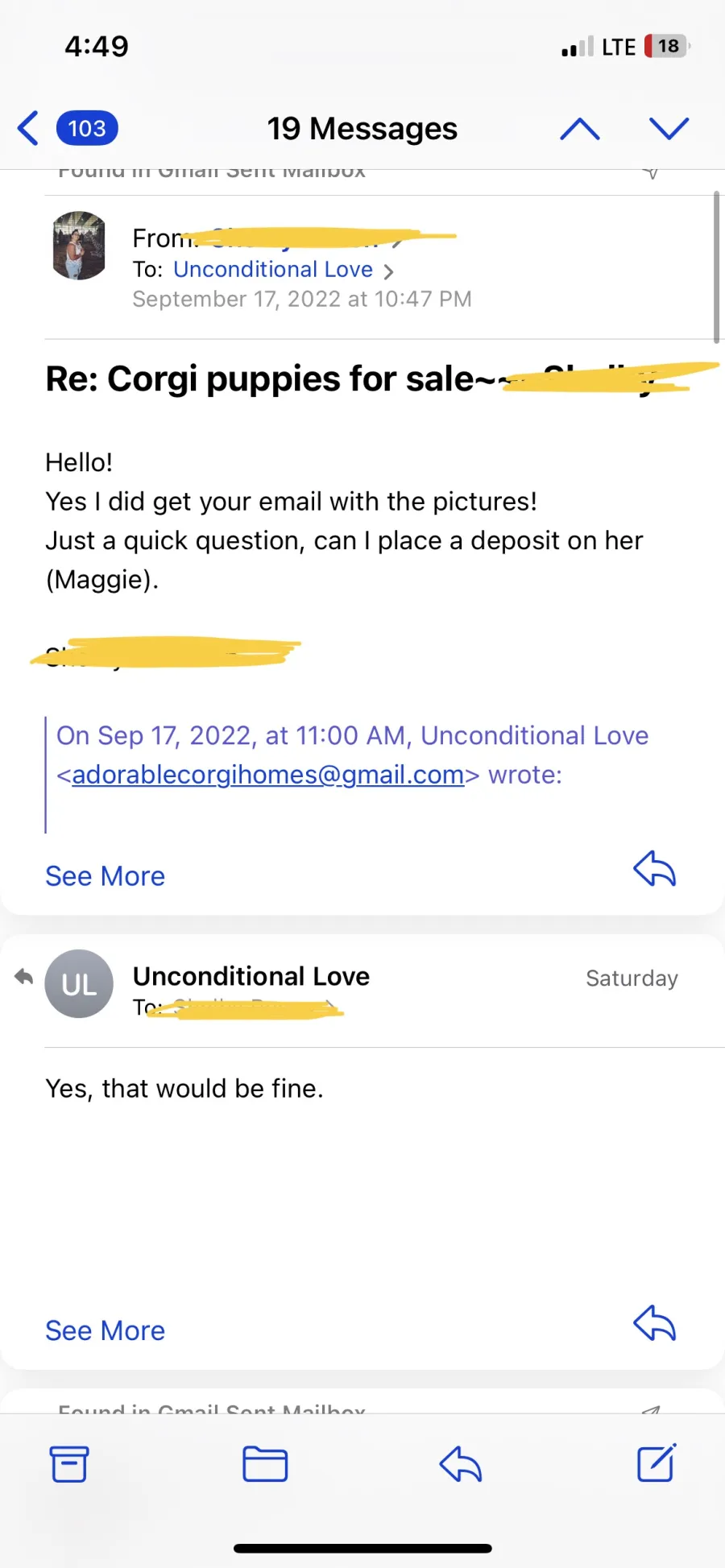Jump to the next message arrow
Image resolution: width=725 pixels, height=1568 pixels.
pyautogui.click(x=669, y=129)
